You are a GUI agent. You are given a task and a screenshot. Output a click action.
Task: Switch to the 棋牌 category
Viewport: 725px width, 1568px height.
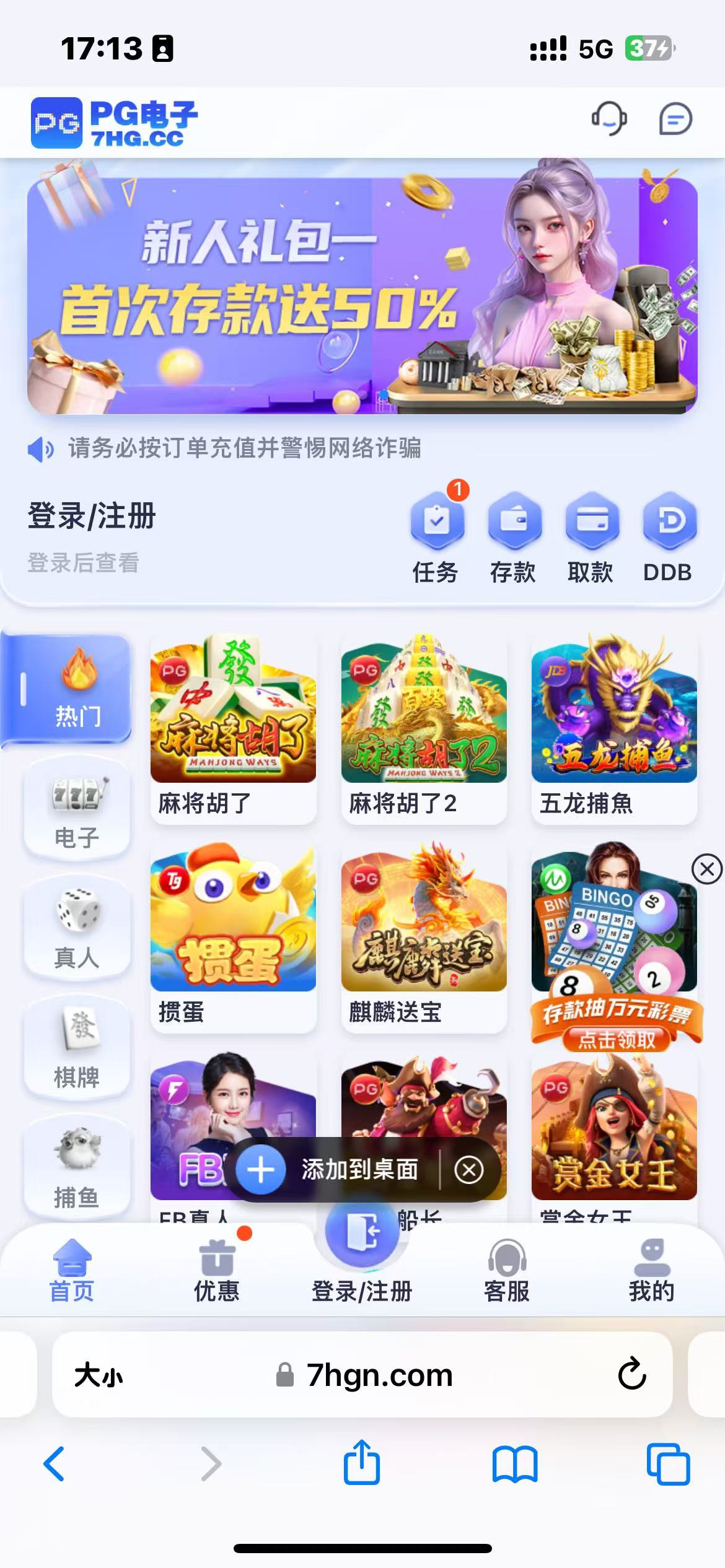(x=77, y=1049)
